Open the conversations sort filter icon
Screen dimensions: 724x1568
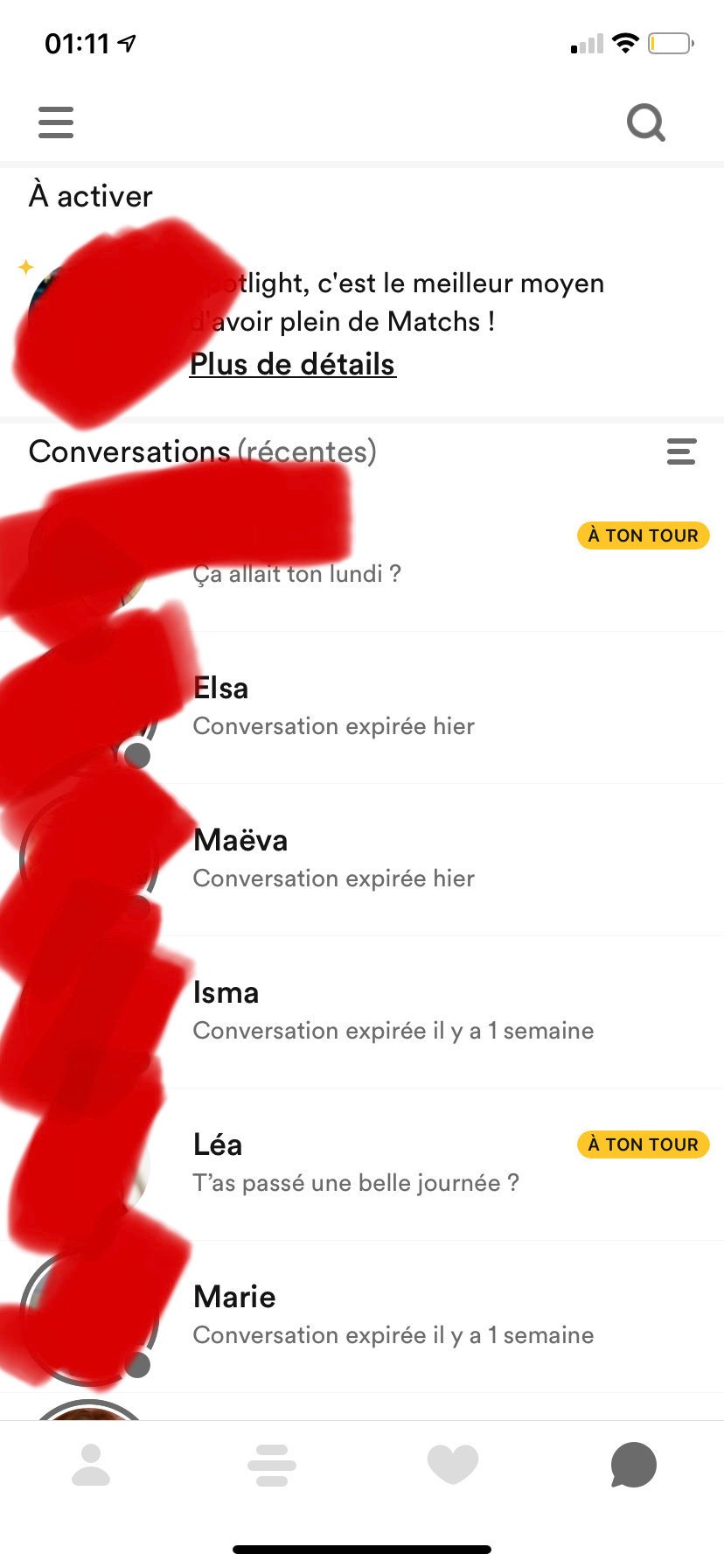pyautogui.click(x=681, y=451)
